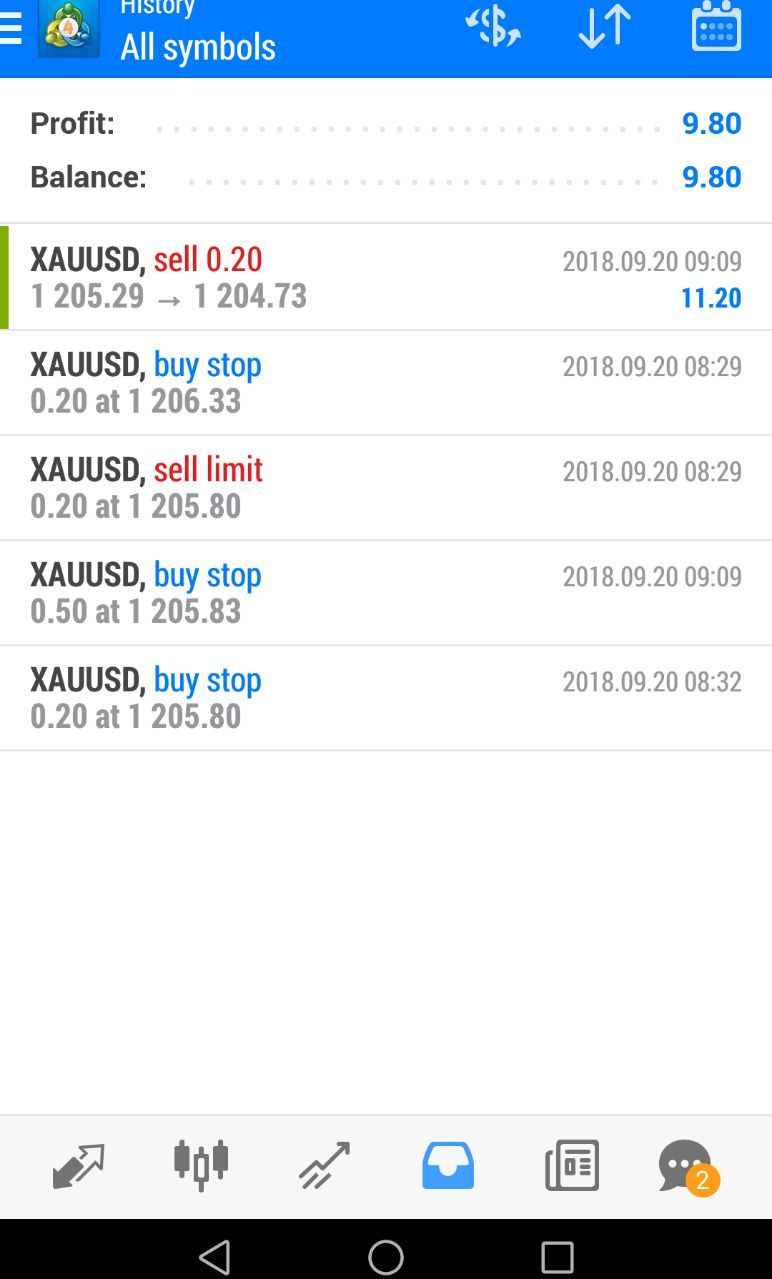
Task: Select the buy stop order at 1 206.33
Action: (x=386, y=383)
